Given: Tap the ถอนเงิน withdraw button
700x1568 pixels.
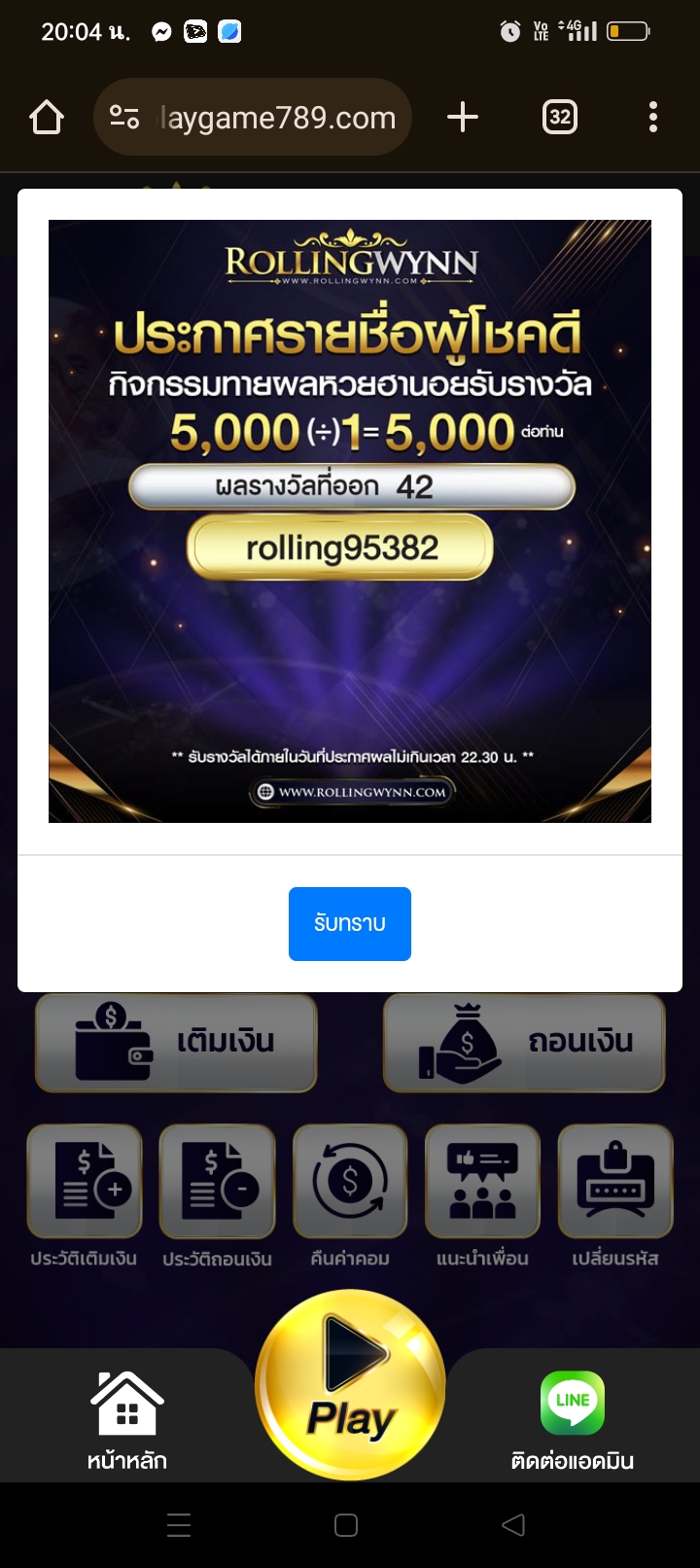Looking at the screenshot, I should coord(524,1042).
